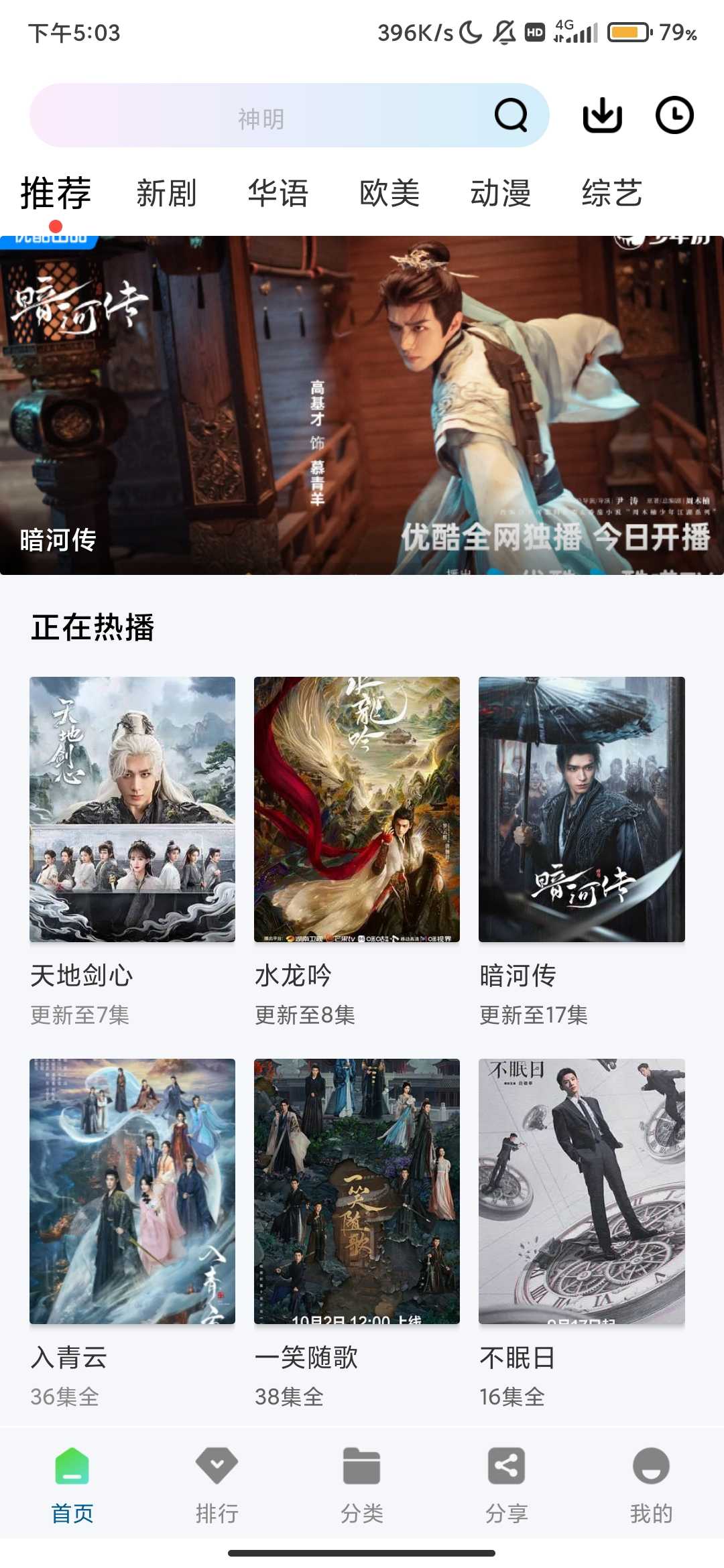This screenshot has width=724, height=1568.
Task: Open 暗河传 updated to episode 17
Action: [581, 809]
